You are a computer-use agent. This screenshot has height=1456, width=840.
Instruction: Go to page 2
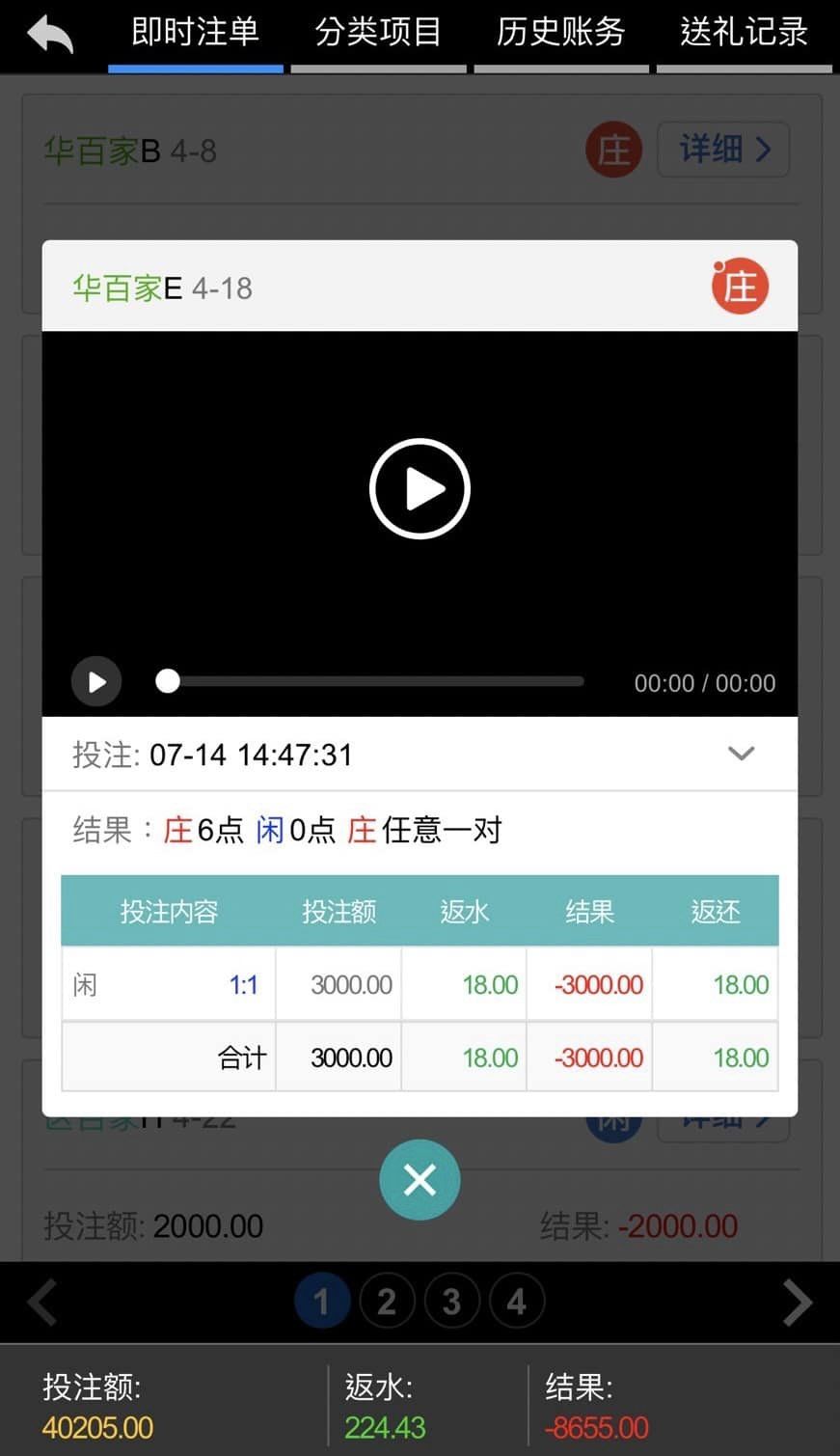(x=387, y=1302)
